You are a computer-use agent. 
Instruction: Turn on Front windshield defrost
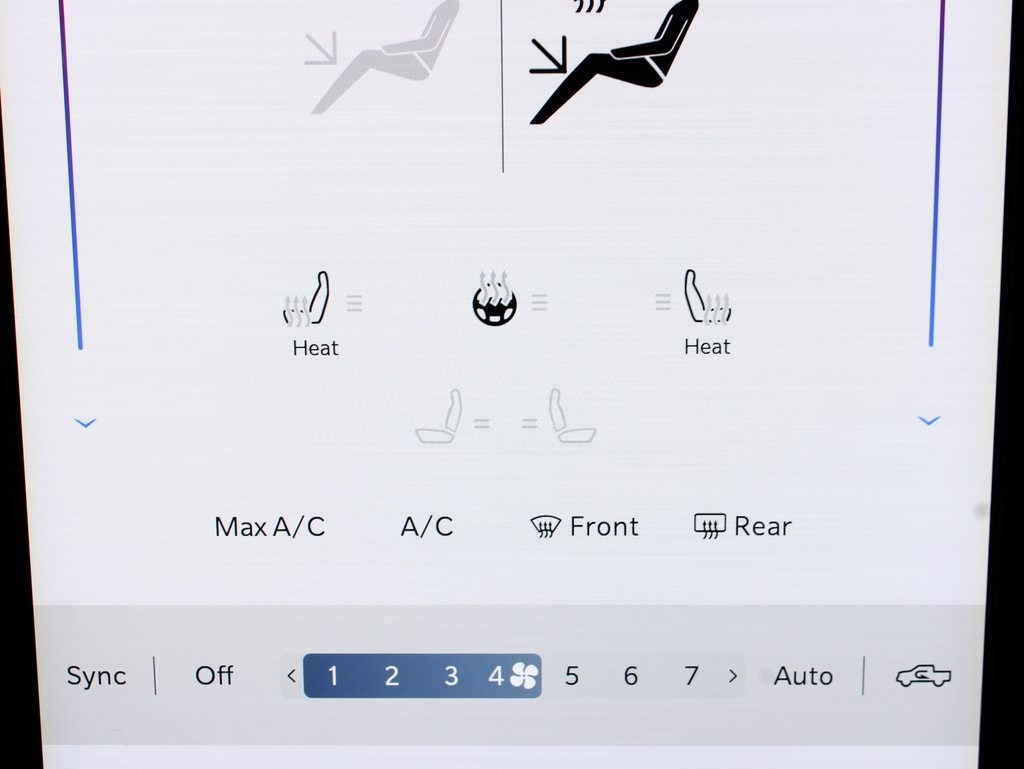pos(585,527)
